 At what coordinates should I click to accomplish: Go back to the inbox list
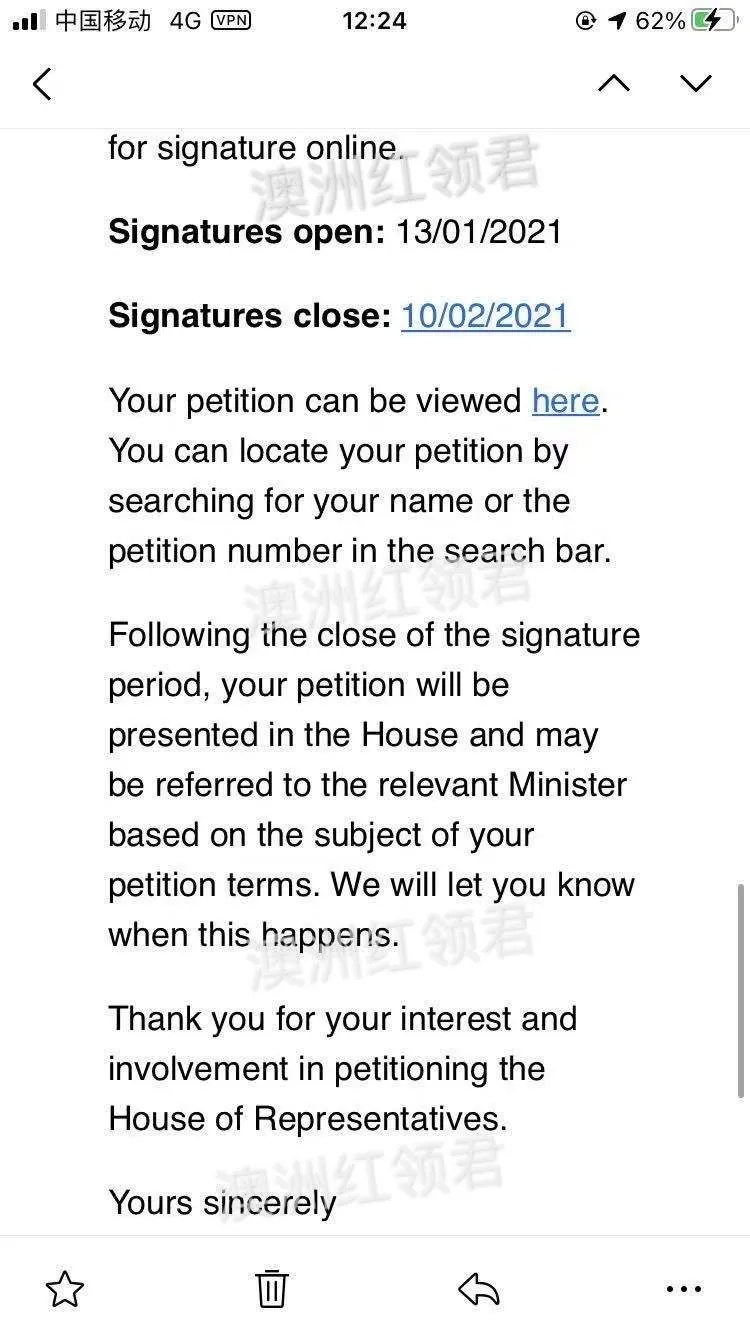pos(42,84)
